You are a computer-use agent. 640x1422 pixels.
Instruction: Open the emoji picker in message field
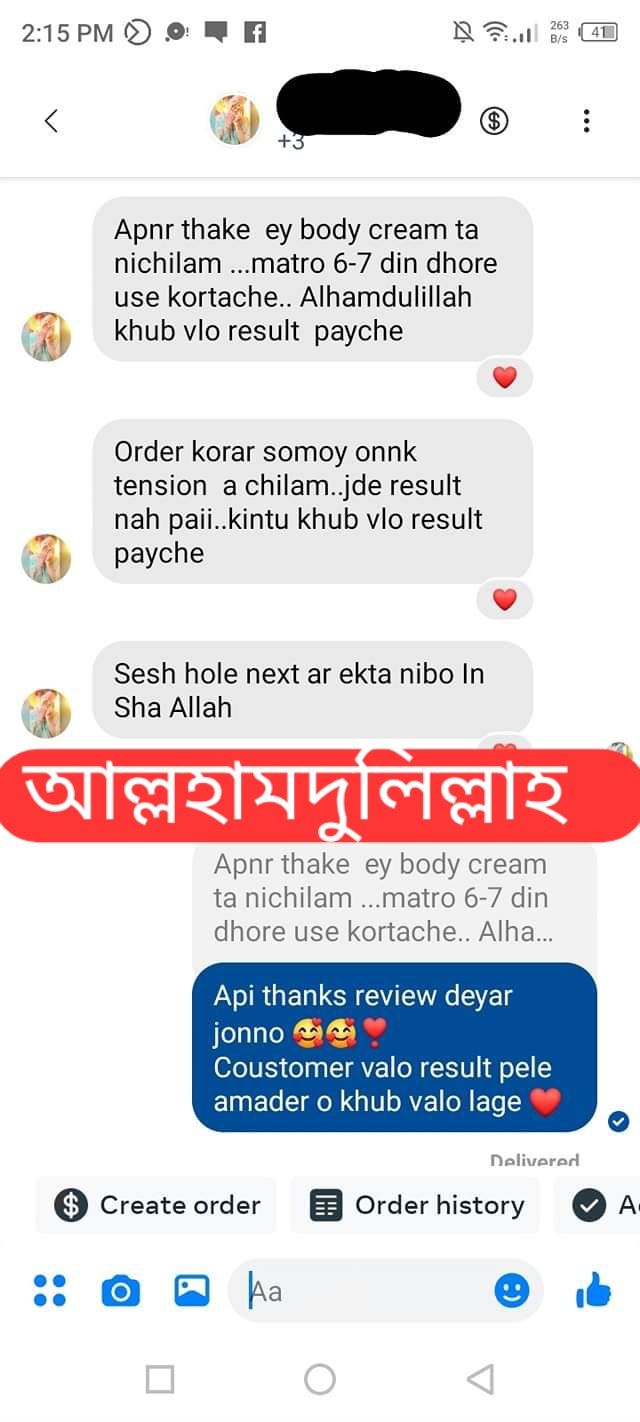[511, 1292]
